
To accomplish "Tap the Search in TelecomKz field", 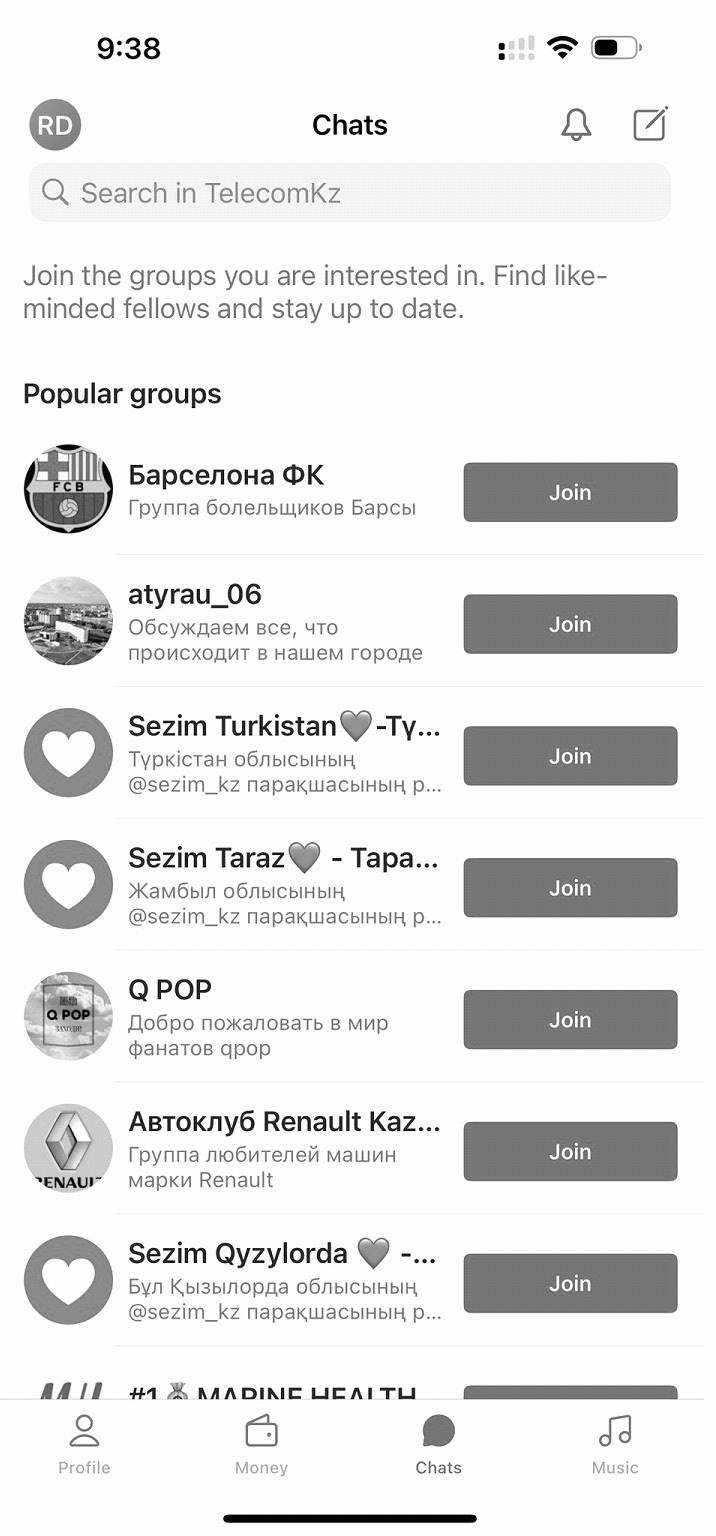I will pos(349,193).
